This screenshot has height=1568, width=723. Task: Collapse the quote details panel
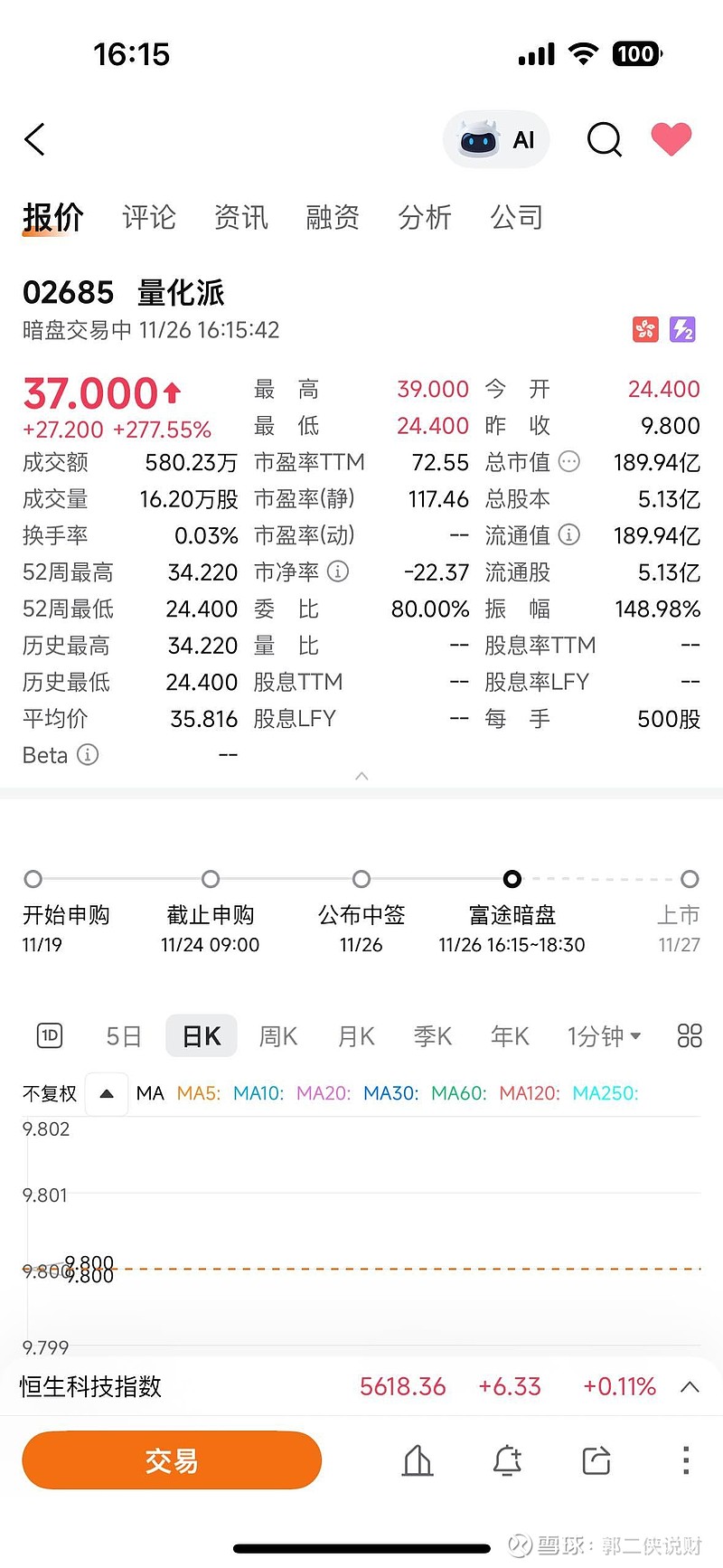coord(361,776)
